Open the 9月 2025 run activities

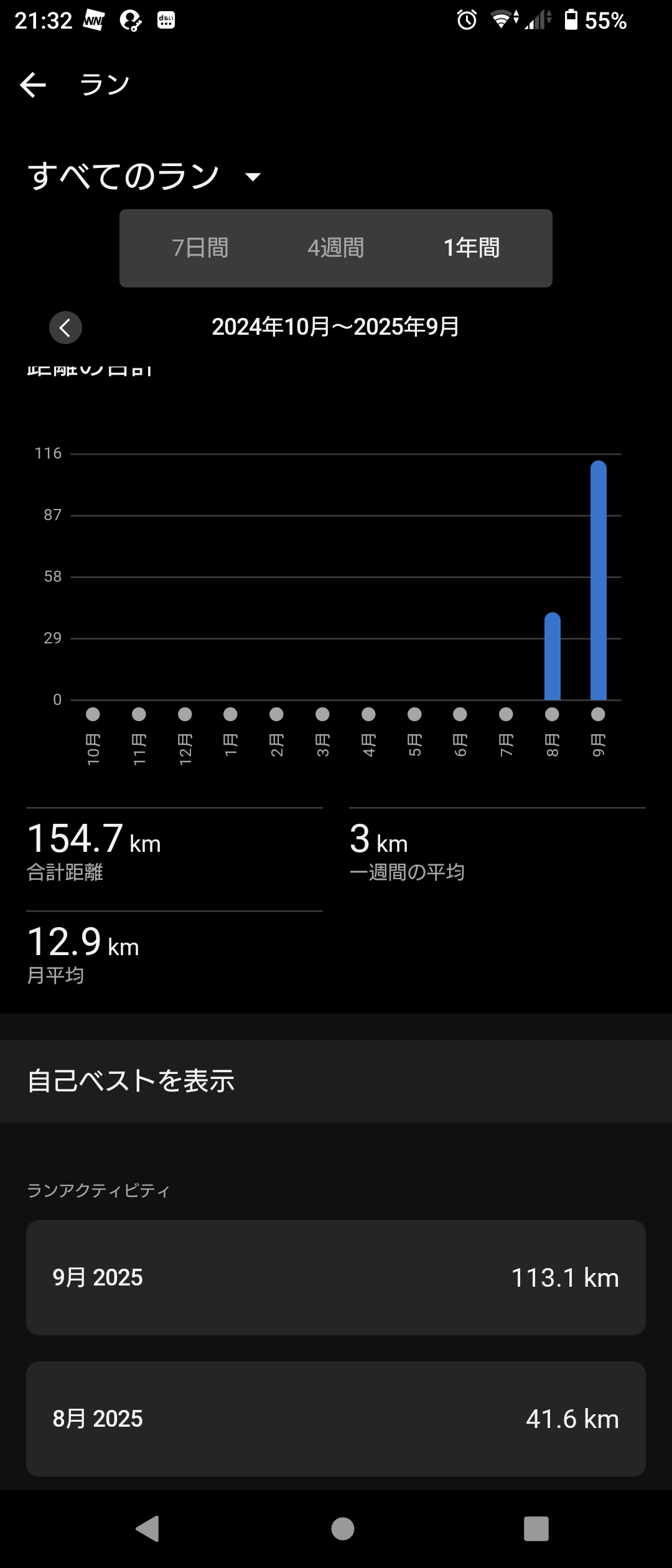pos(336,1277)
